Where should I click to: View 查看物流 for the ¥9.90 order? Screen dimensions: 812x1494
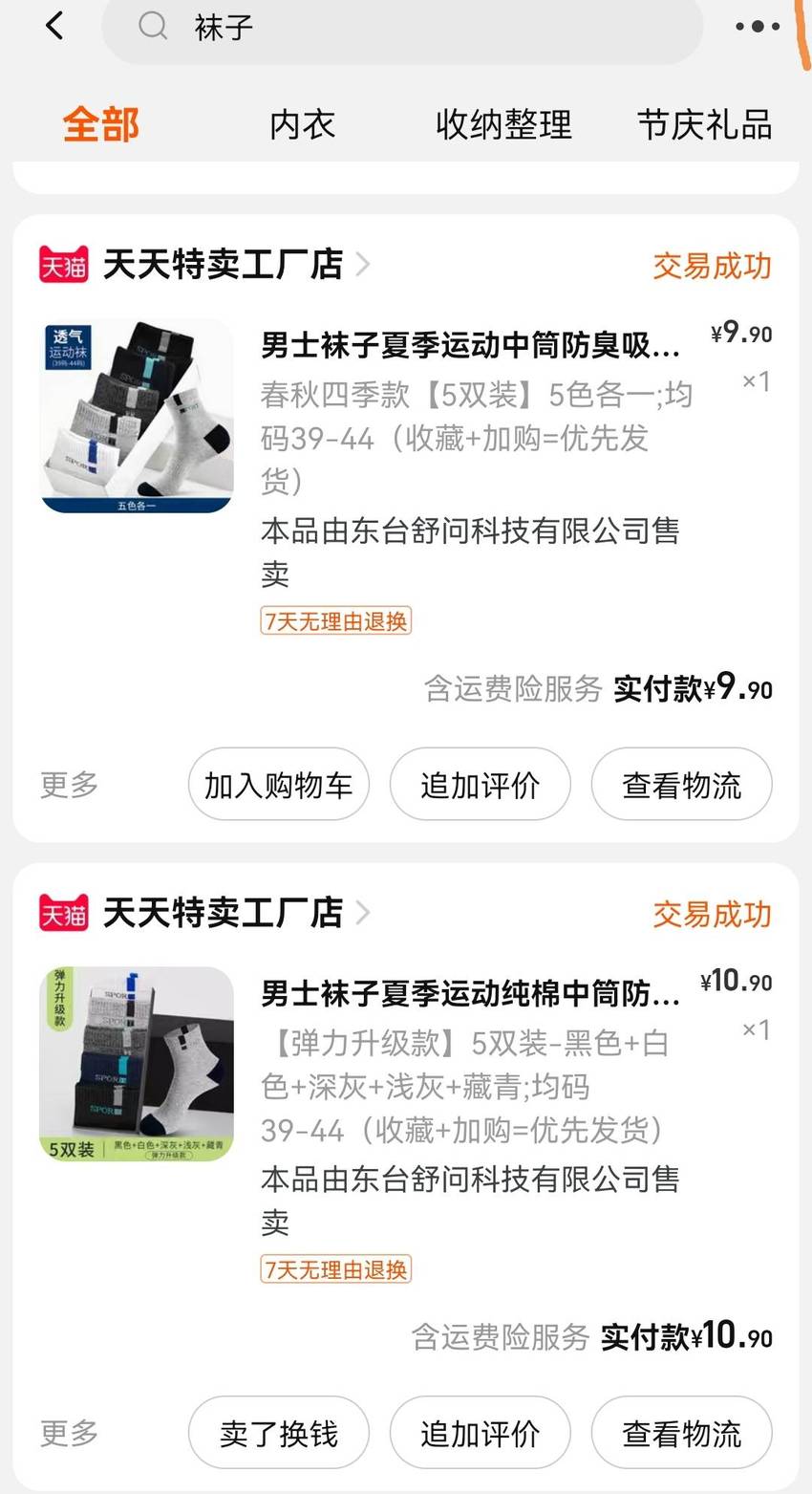click(682, 785)
